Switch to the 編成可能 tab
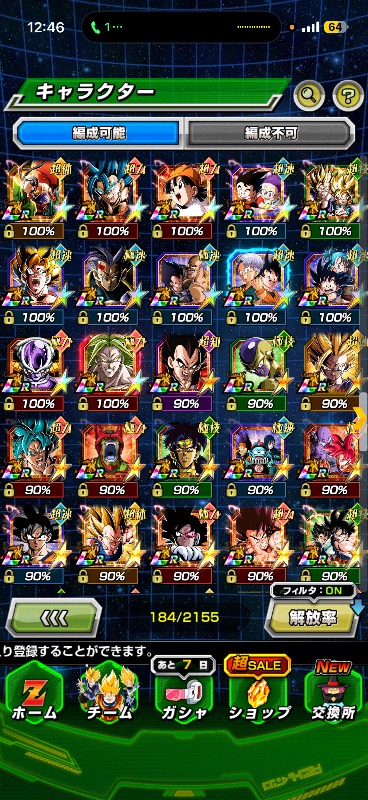 tap(99, 133)
